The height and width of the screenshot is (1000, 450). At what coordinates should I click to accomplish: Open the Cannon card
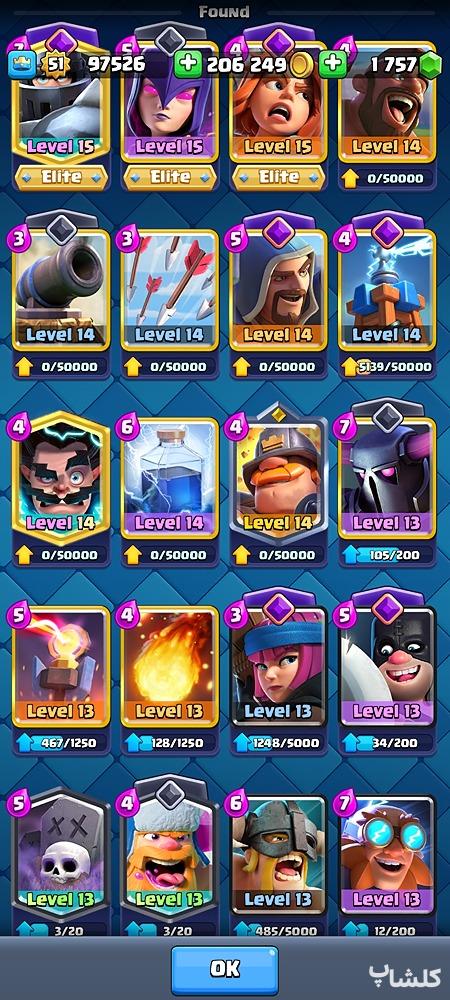tap(60, 291)
